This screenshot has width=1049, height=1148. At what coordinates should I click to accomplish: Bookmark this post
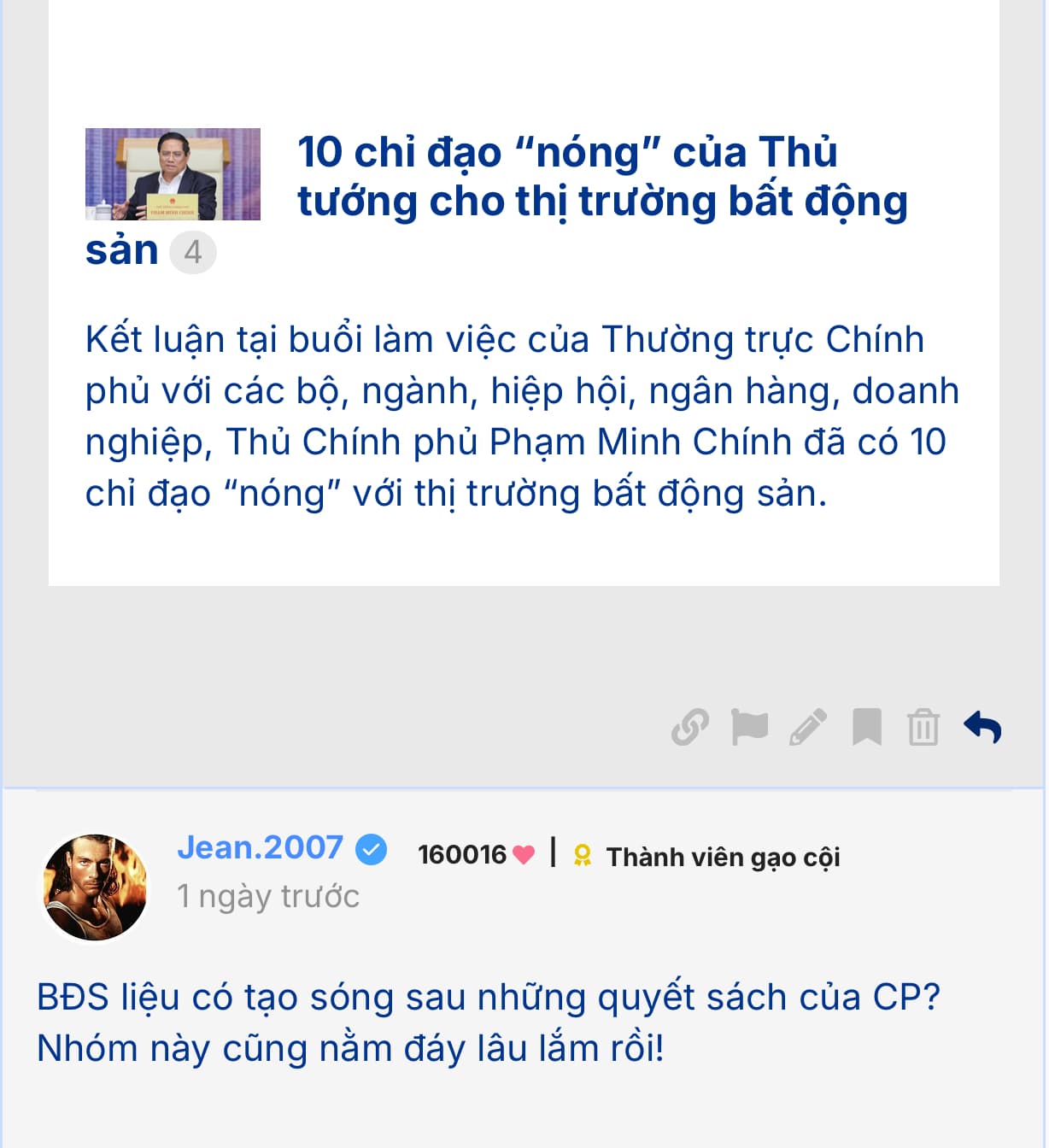pos(866,728)
